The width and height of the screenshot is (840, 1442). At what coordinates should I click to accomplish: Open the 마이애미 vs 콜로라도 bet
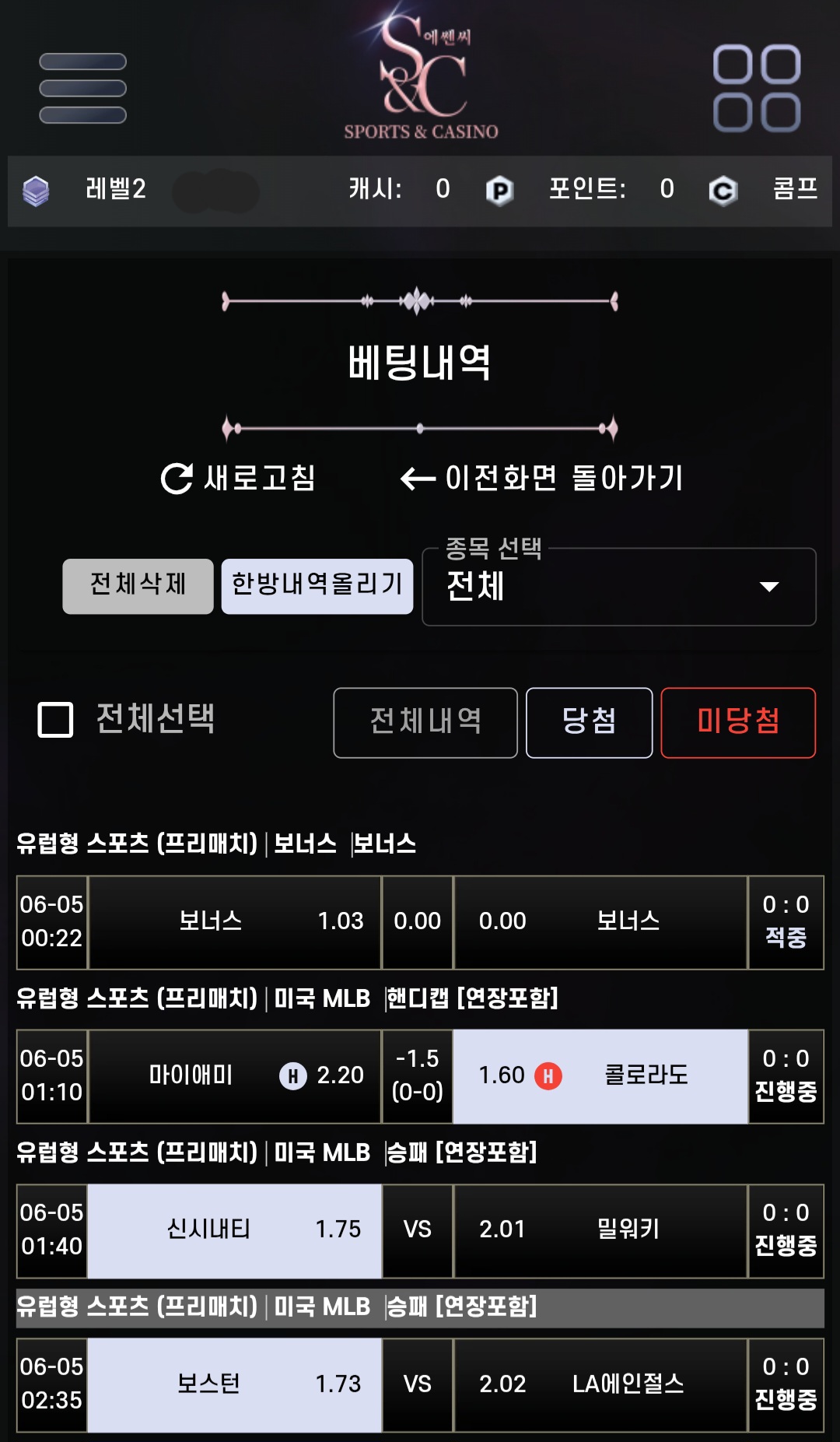pyautogui.click(x=420, y=1076)
